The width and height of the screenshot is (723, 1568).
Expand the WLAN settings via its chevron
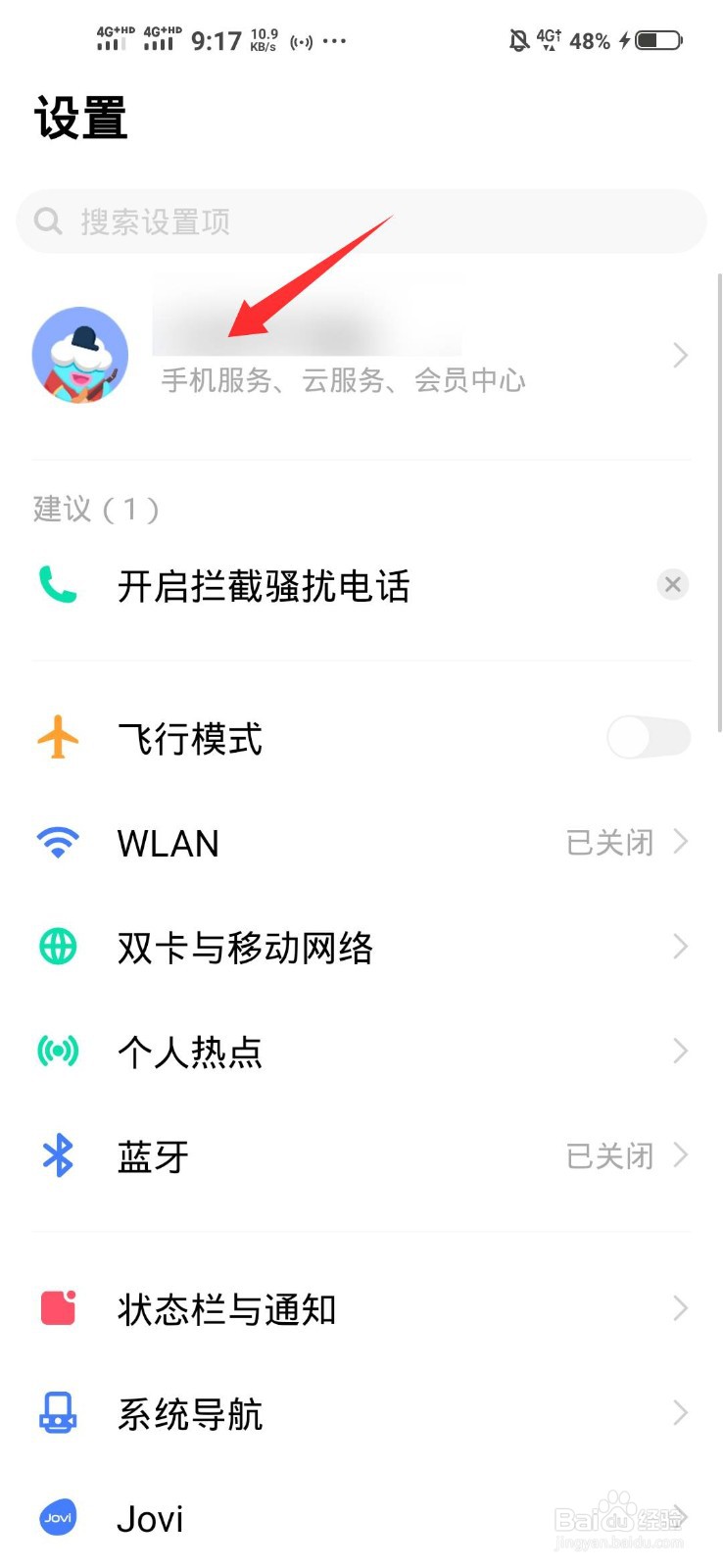pyautogui.click(x=681, y=841)
